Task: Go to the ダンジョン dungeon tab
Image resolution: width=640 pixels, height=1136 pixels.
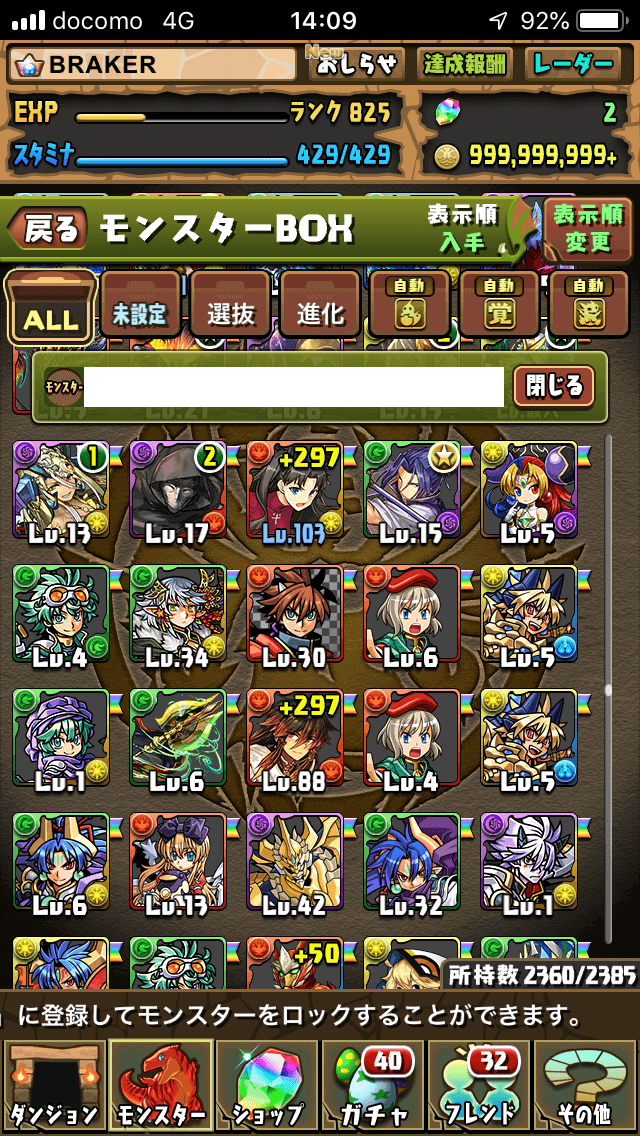Action: [53, 1085]
